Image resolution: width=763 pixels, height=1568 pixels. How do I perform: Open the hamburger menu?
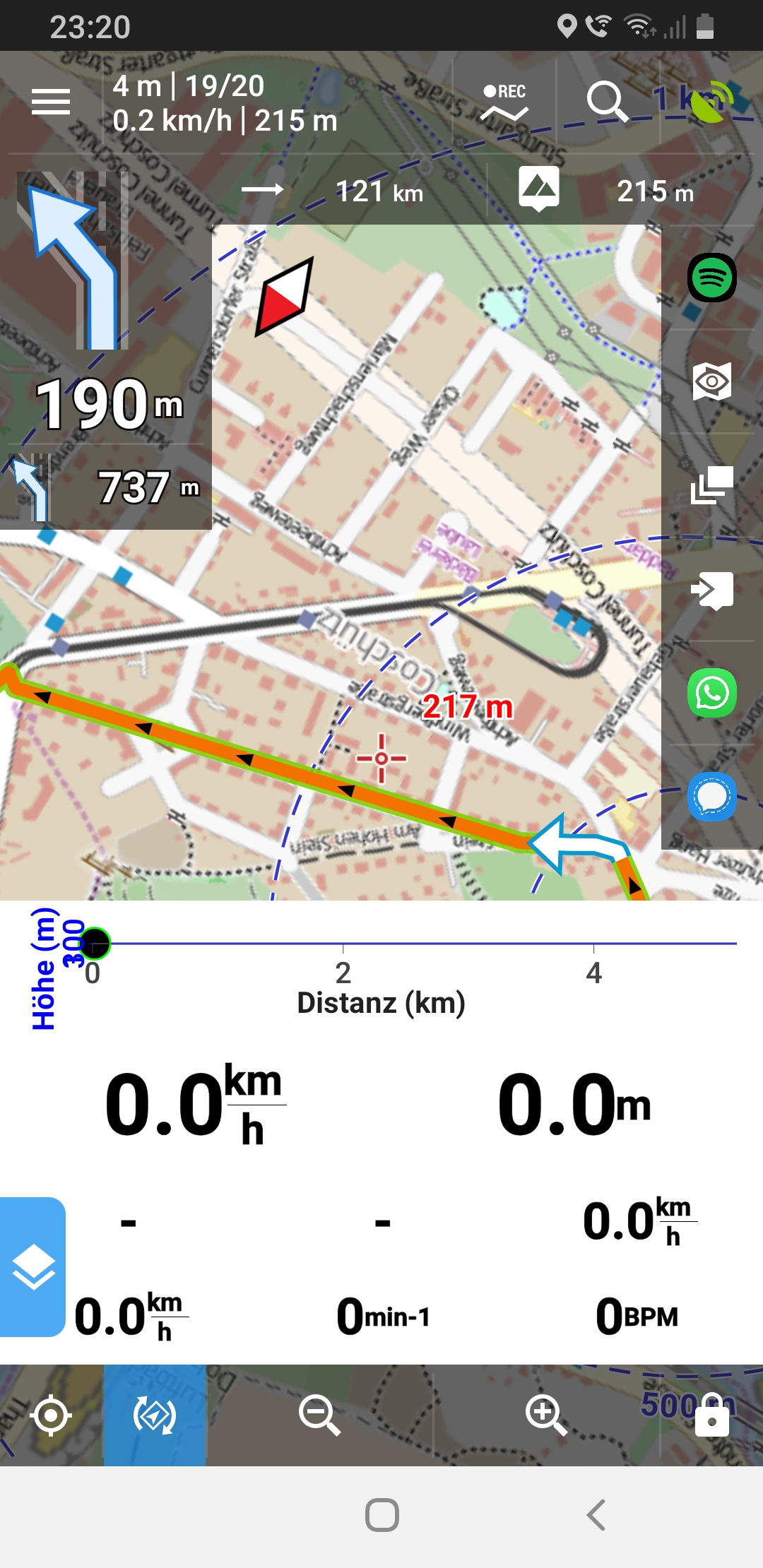(x=51, y=102)
